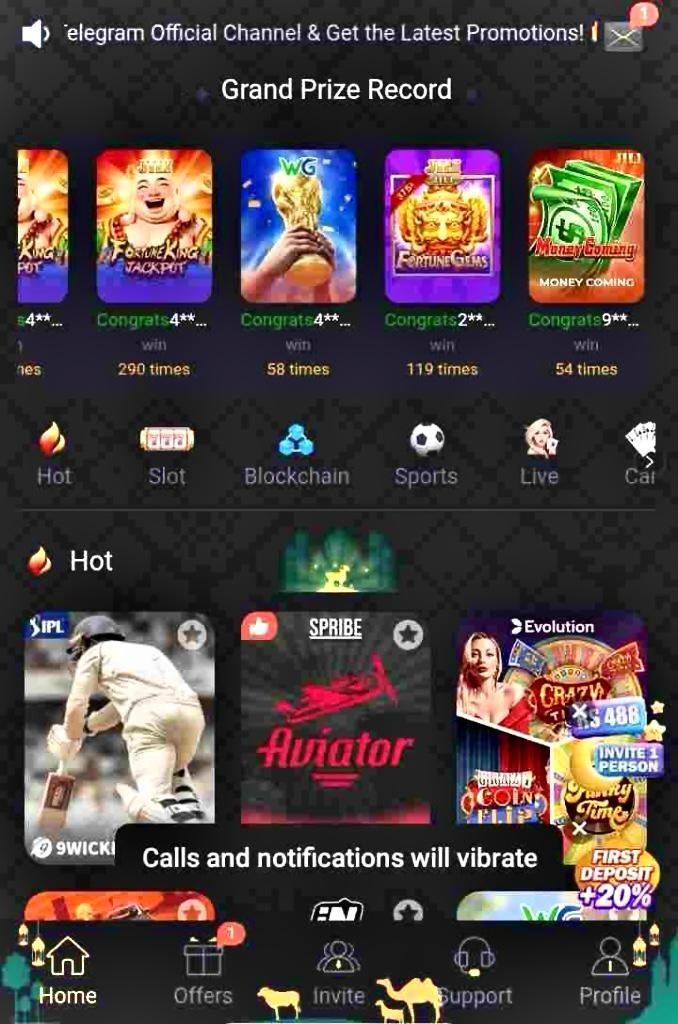Select the Blockchain category

(296, 455)
